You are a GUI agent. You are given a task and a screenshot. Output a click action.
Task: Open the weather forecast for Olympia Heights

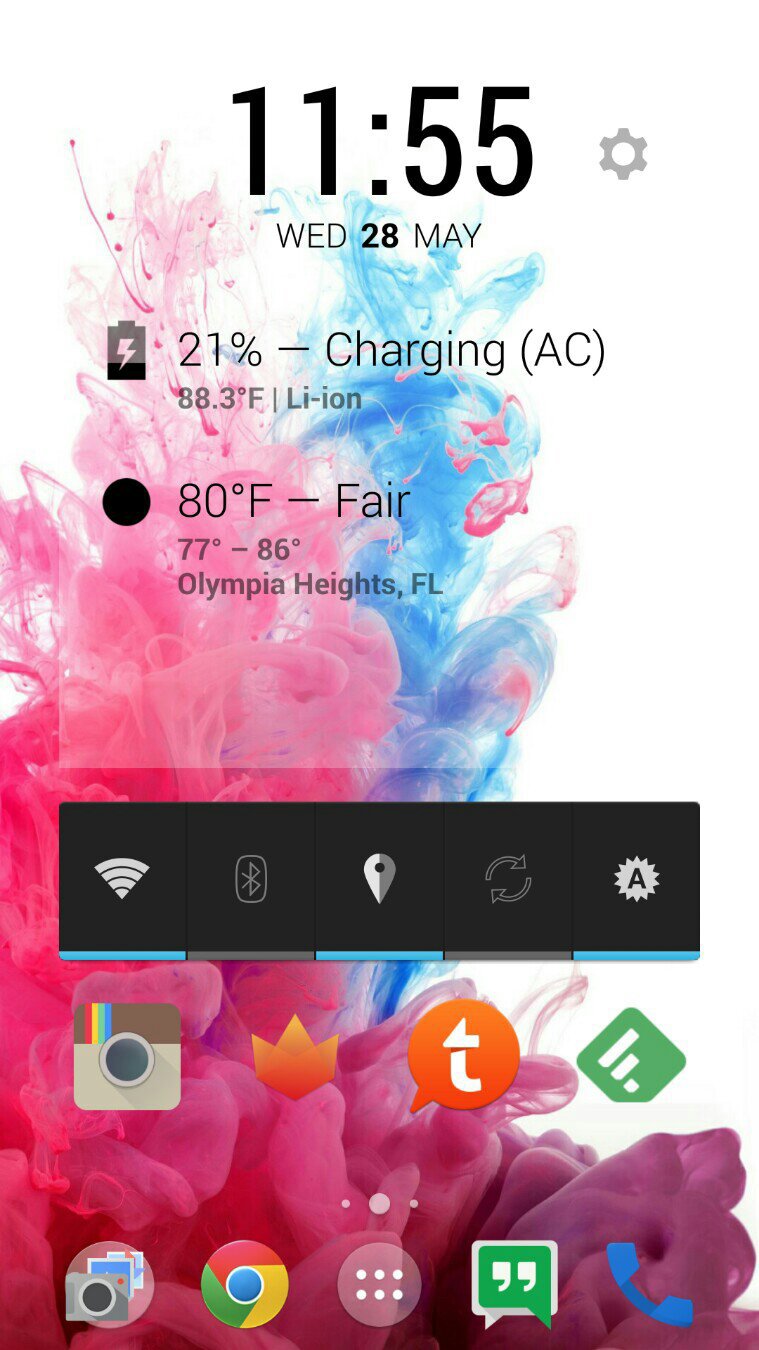[x=310, y=583]
